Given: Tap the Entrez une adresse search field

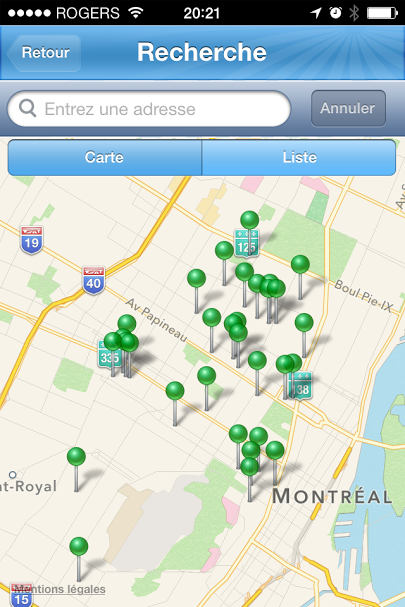Looking at the screenshot, I should 149,109.
